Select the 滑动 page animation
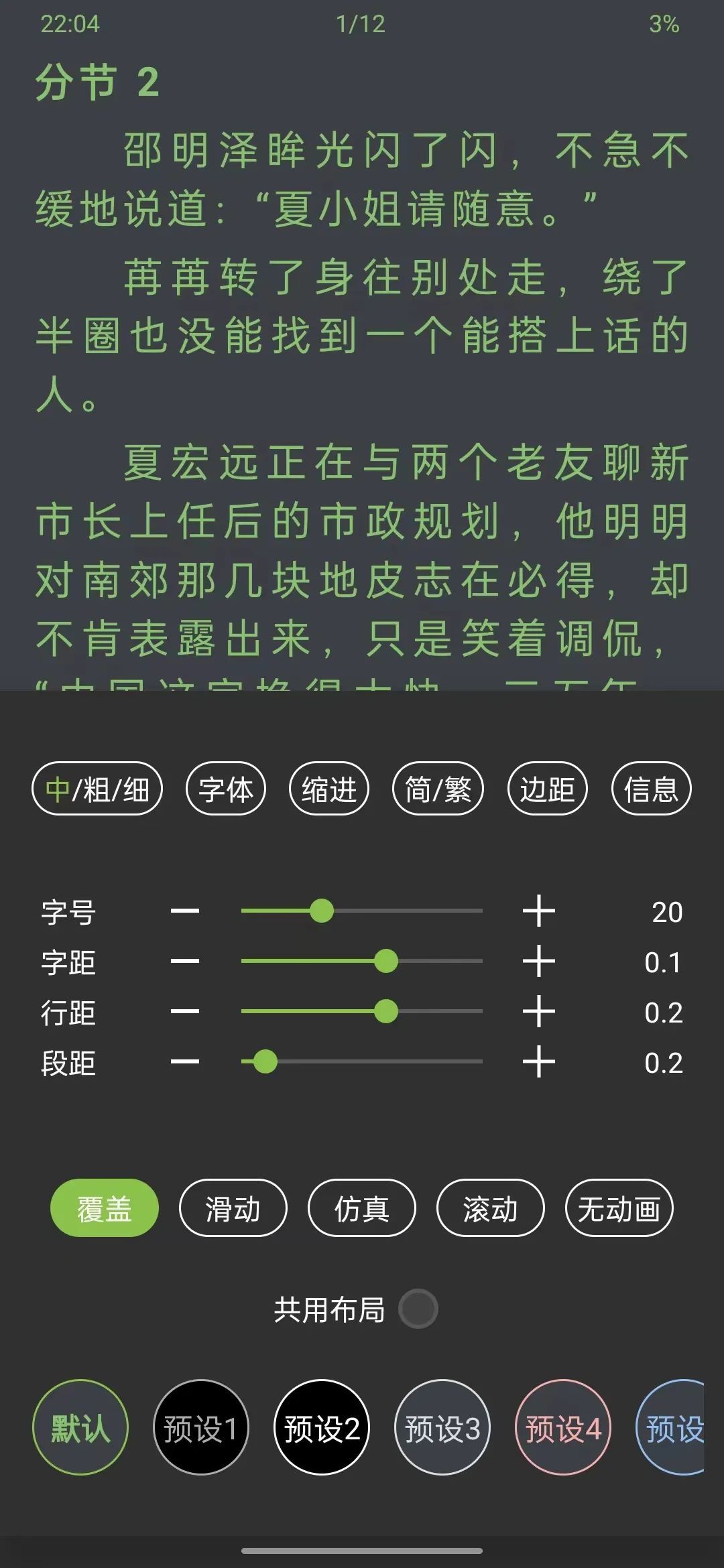This screenshot has width=724, height=1568. 233,1210
